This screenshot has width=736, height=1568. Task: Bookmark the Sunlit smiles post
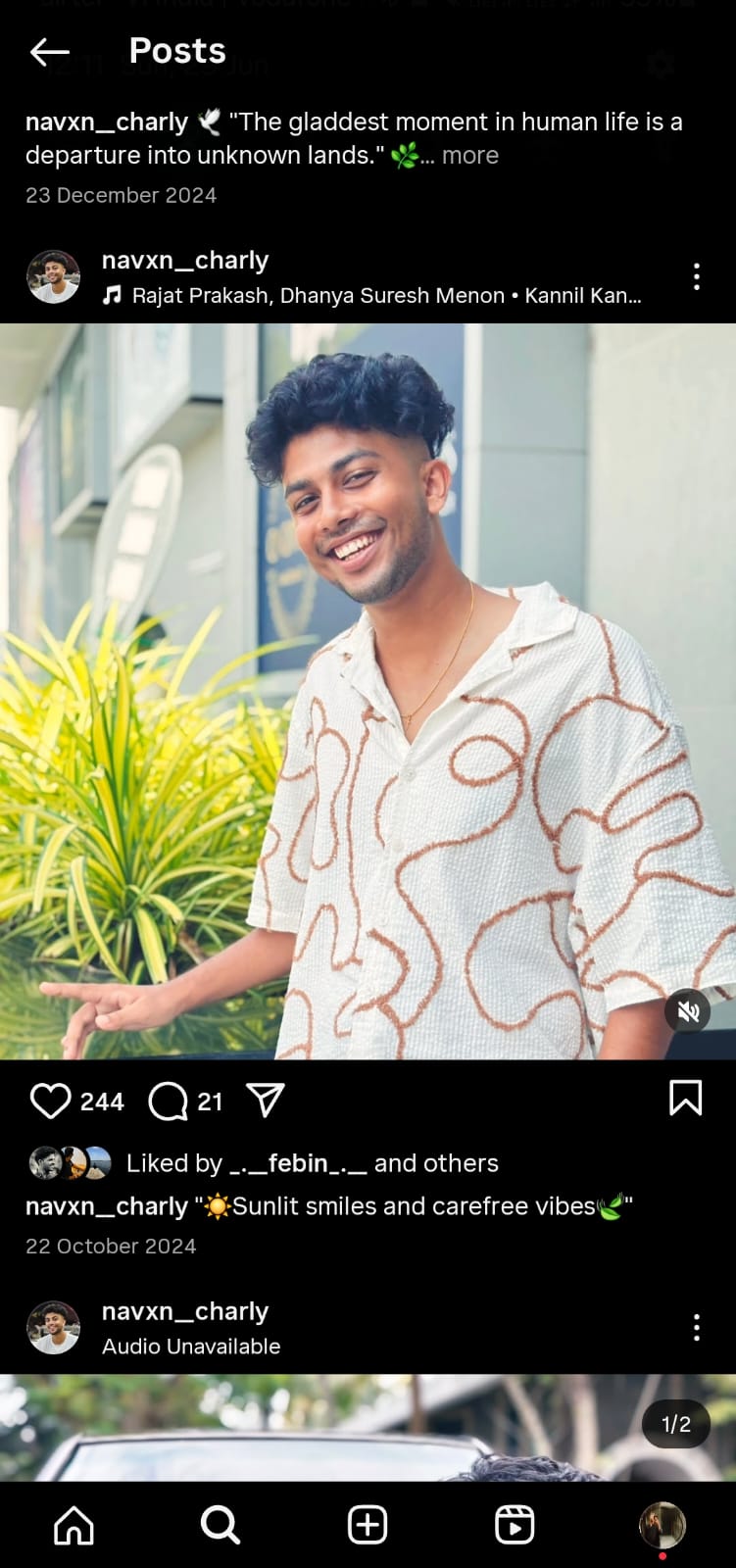(685, 1099)
